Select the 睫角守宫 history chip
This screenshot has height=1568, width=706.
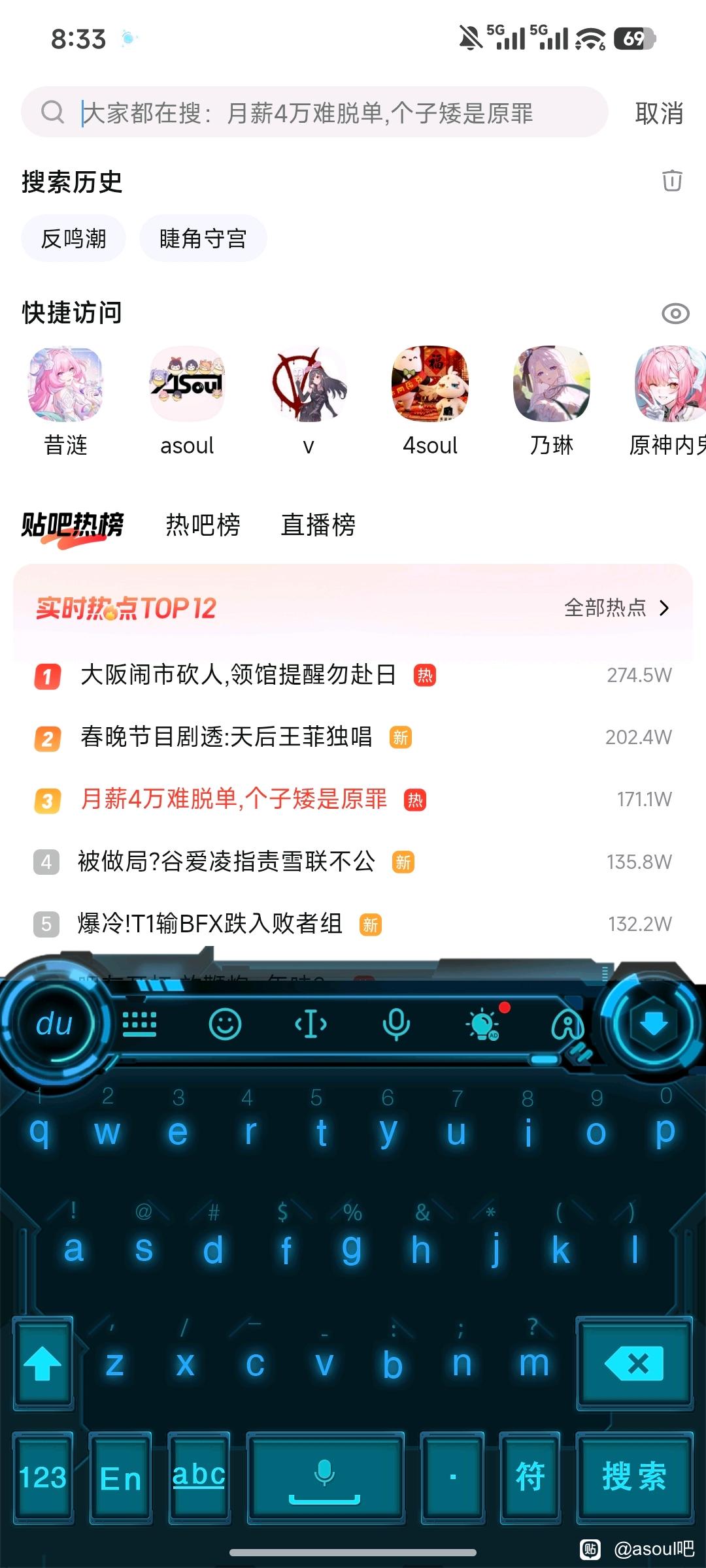click(x=203, y=238)
